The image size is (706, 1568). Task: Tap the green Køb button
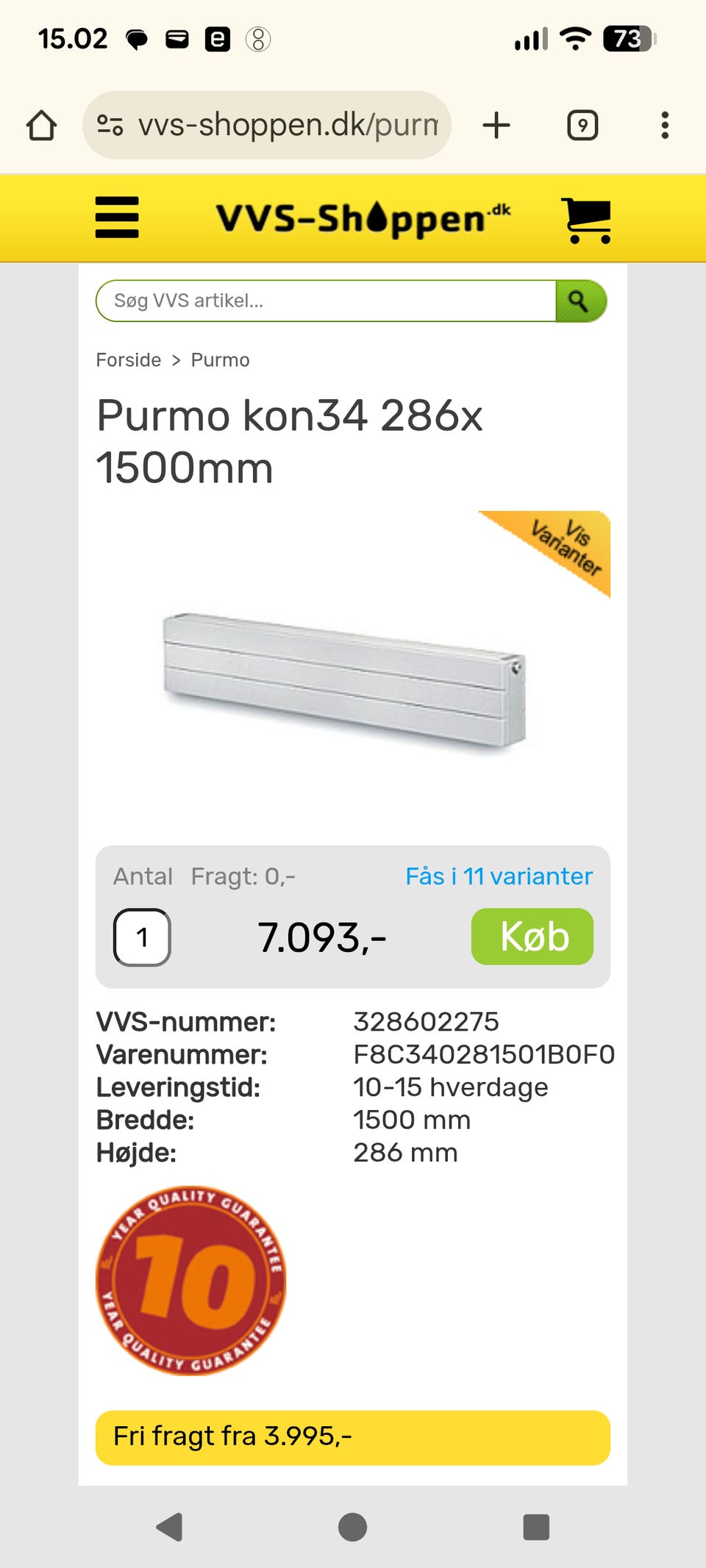pyautogui.click(x=532, y=937)
